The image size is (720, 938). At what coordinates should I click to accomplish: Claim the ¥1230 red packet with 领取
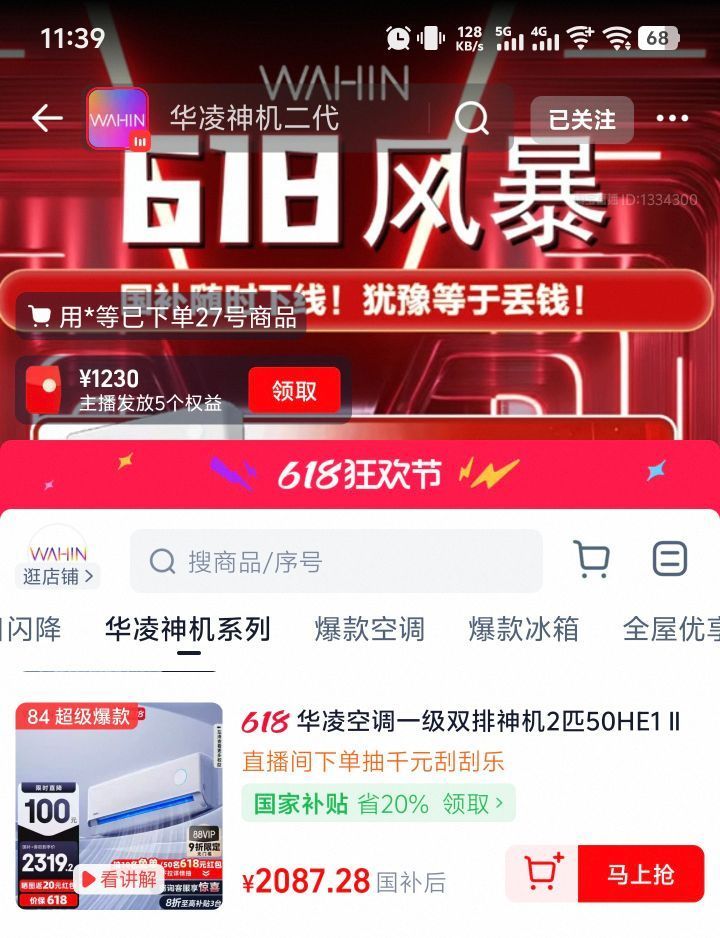(x=294, y=390)
